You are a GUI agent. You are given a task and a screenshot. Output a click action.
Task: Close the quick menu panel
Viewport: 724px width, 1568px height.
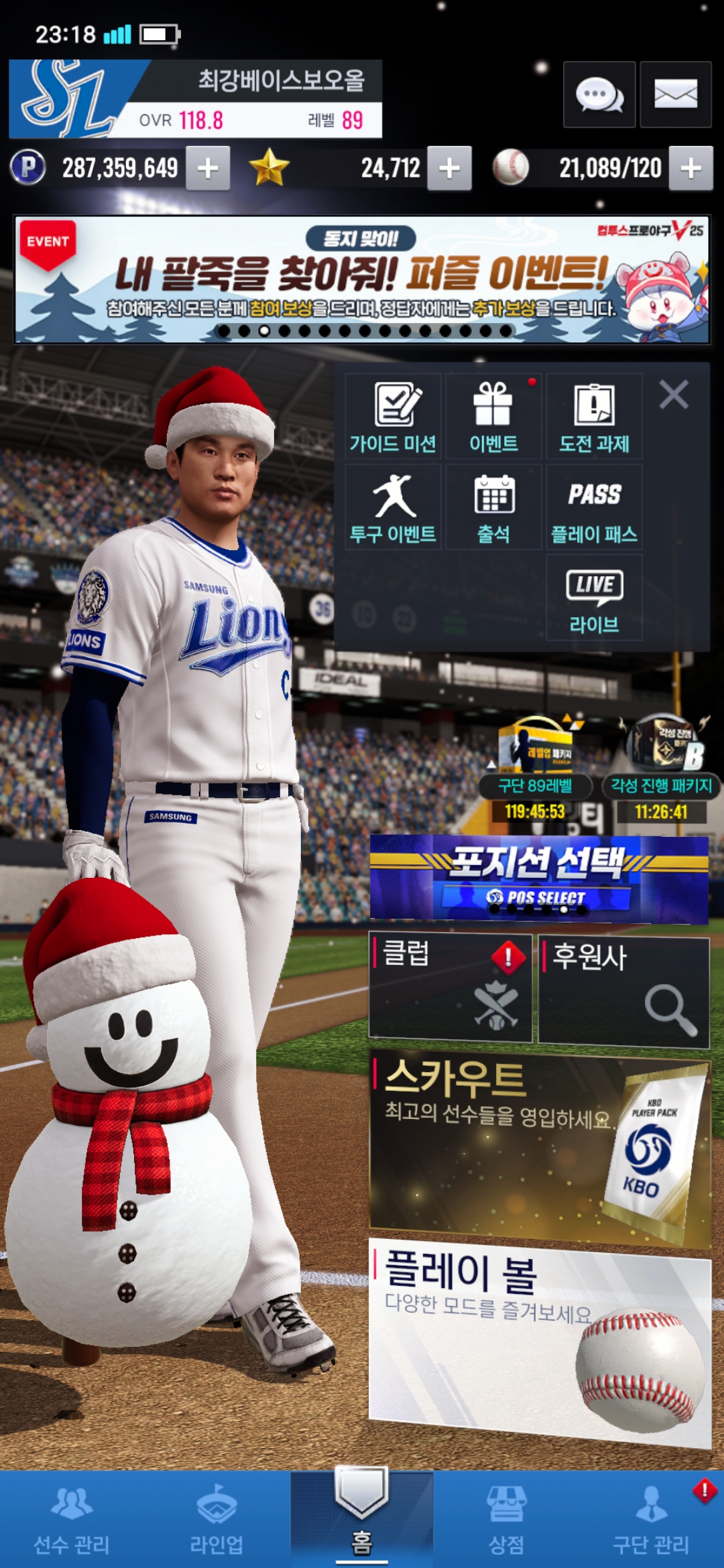(x=674, y=395)
